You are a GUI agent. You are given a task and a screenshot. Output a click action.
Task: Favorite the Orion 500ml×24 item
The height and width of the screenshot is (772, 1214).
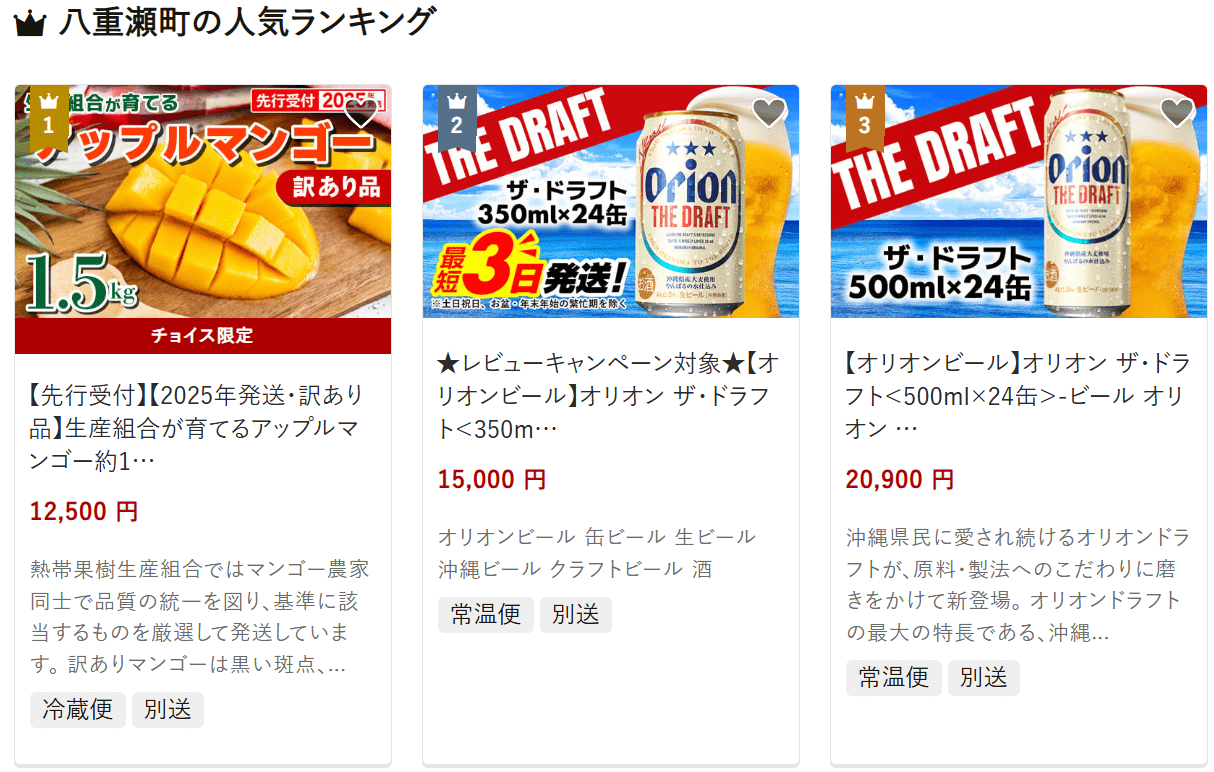pos(1177,113)
